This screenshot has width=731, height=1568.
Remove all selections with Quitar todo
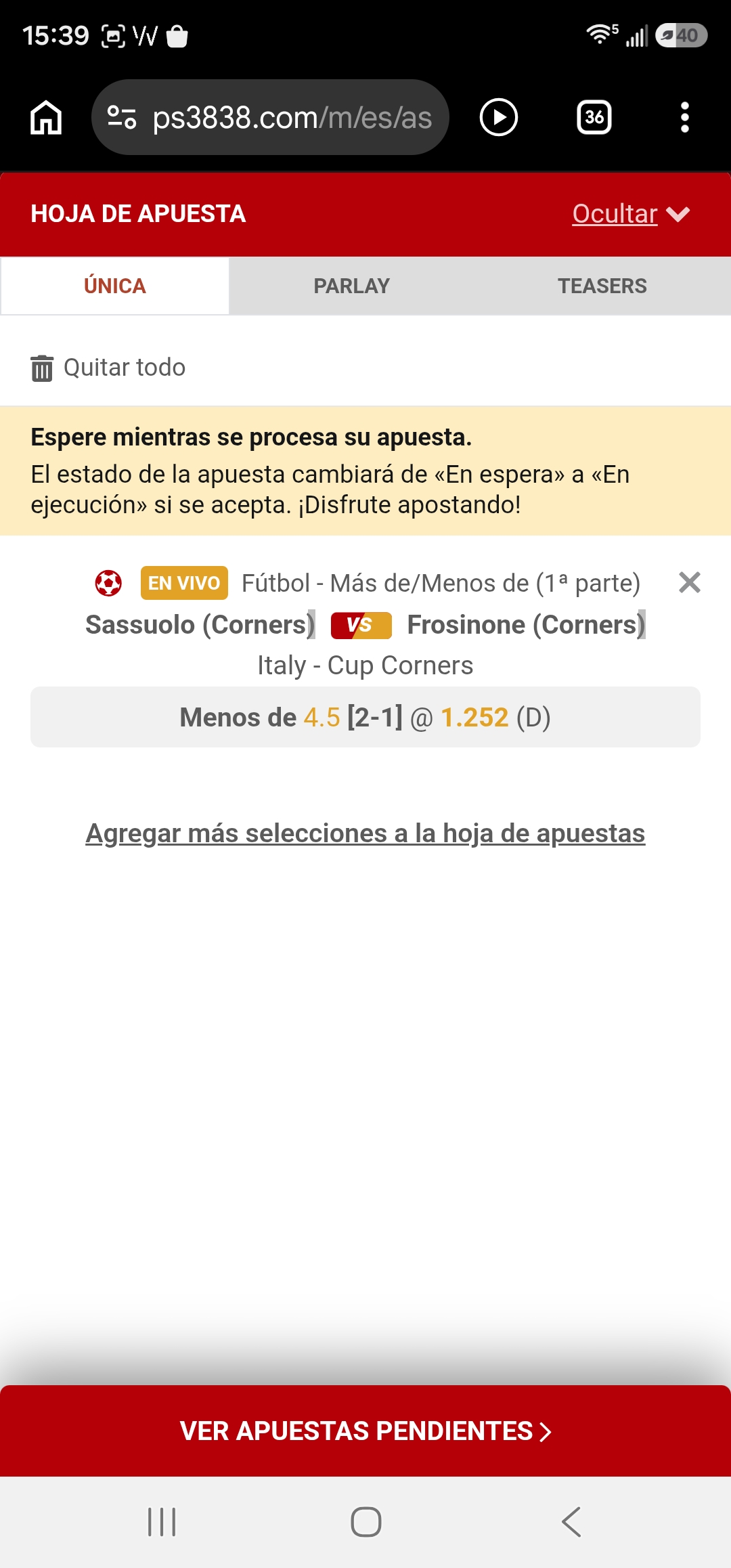coord(108,368)
